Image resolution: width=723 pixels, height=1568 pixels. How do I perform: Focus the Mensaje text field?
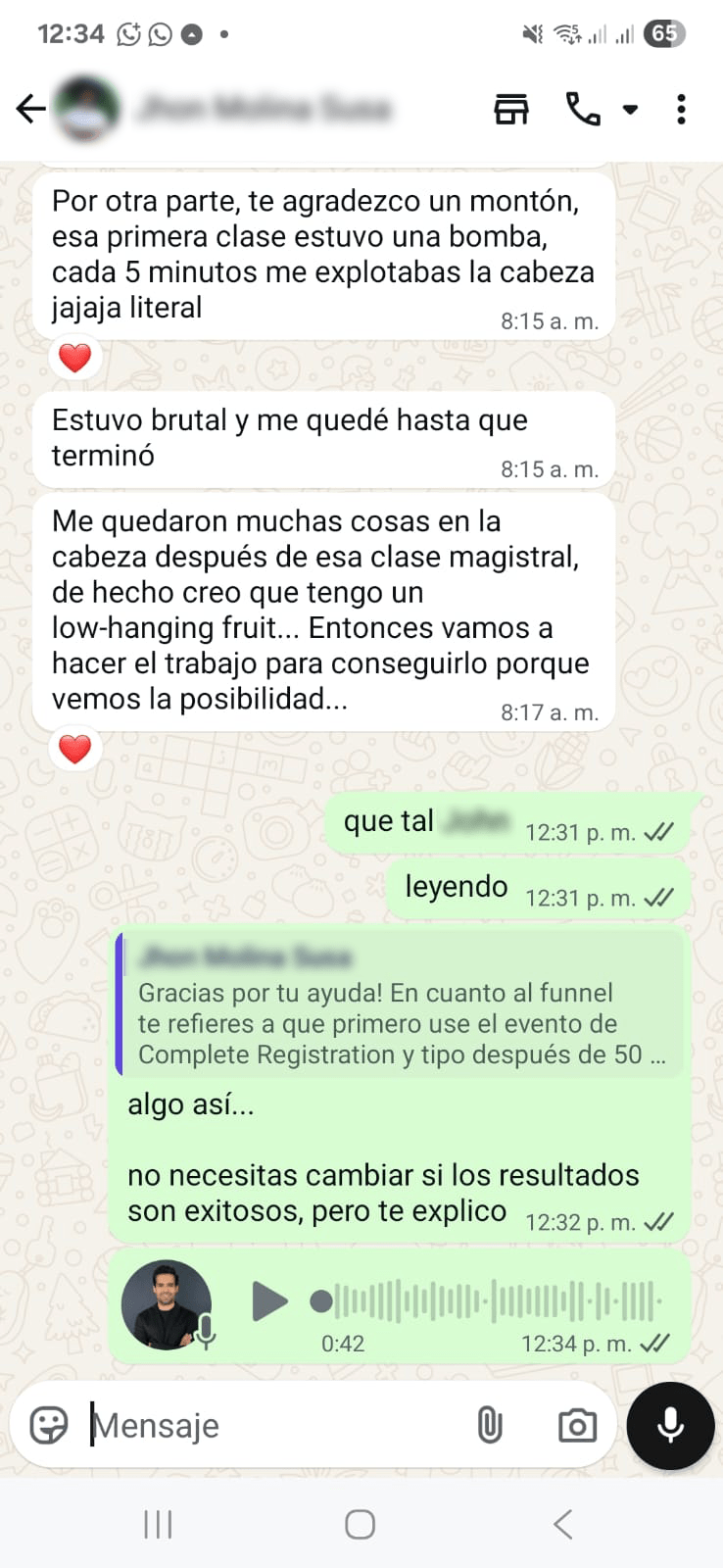[x=274, y=1425]
